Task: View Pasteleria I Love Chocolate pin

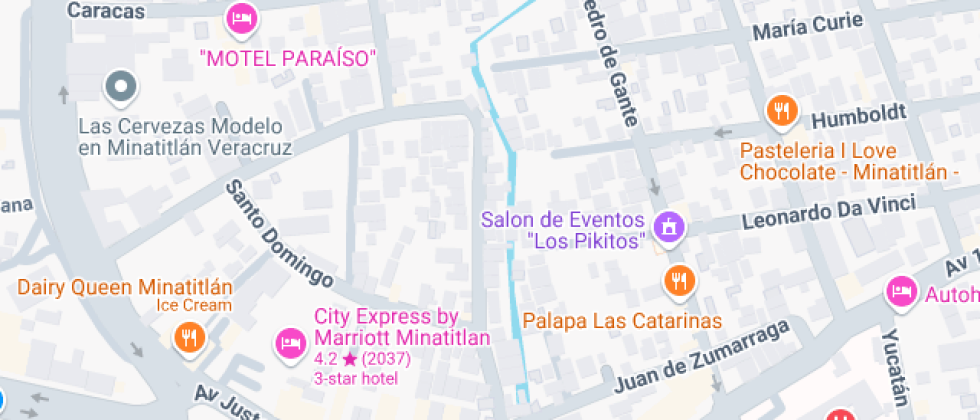Action: pos(782,113)
